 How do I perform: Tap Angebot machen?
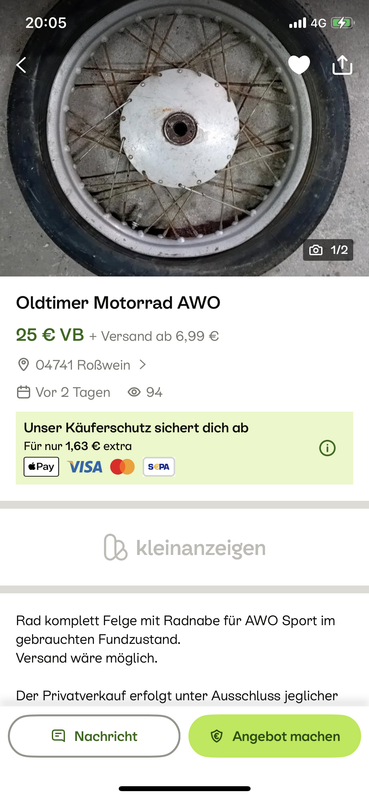tap(275, 736)
